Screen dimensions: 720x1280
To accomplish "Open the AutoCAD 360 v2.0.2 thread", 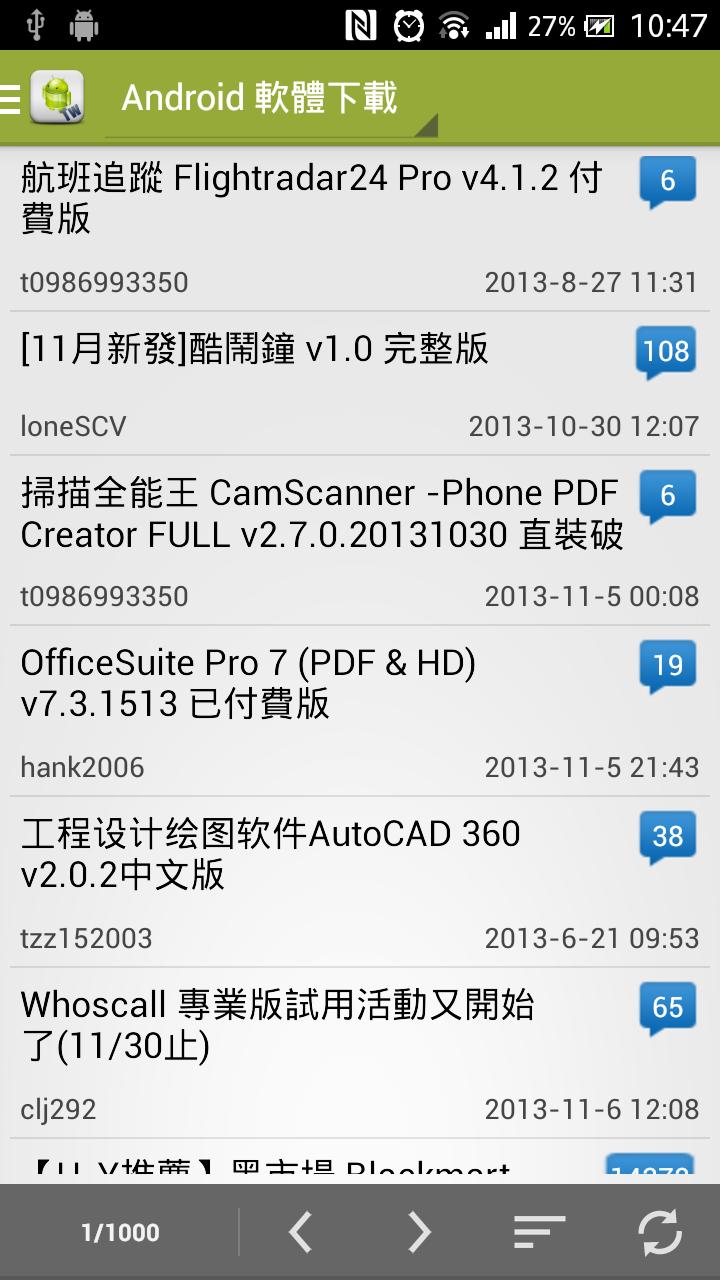I will [x=270, y=854].
